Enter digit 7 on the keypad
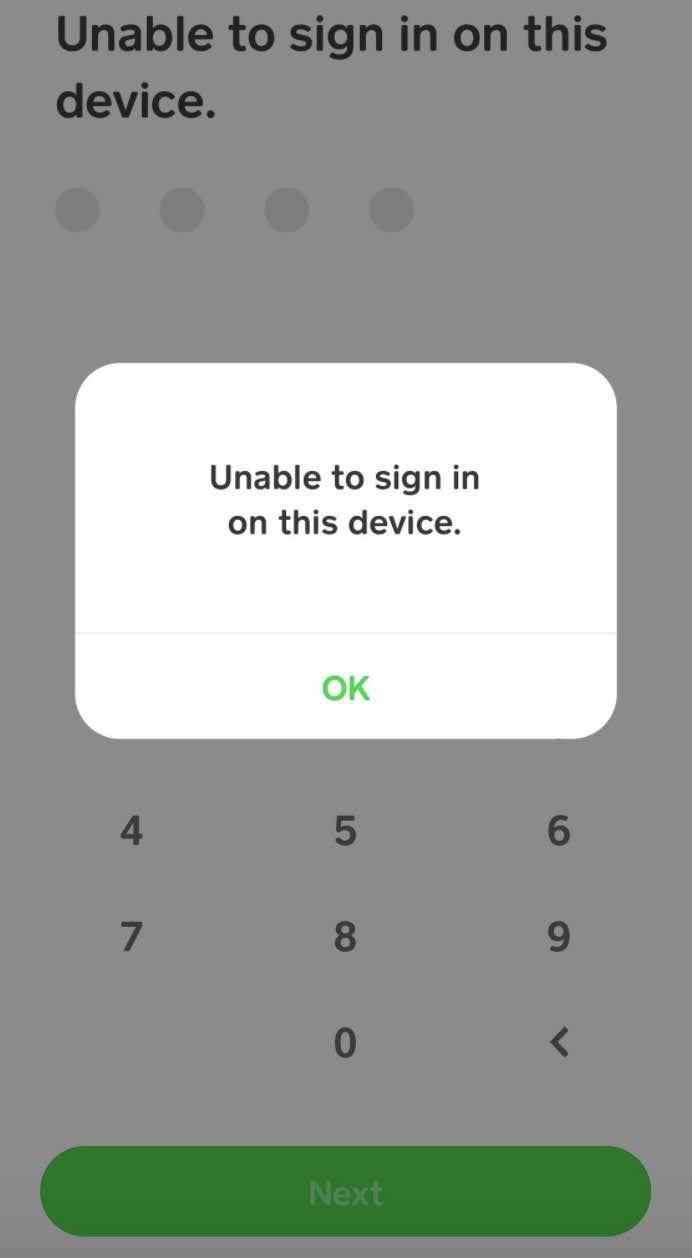Viewport: 692px width, 1258px height. coord(131,937)
